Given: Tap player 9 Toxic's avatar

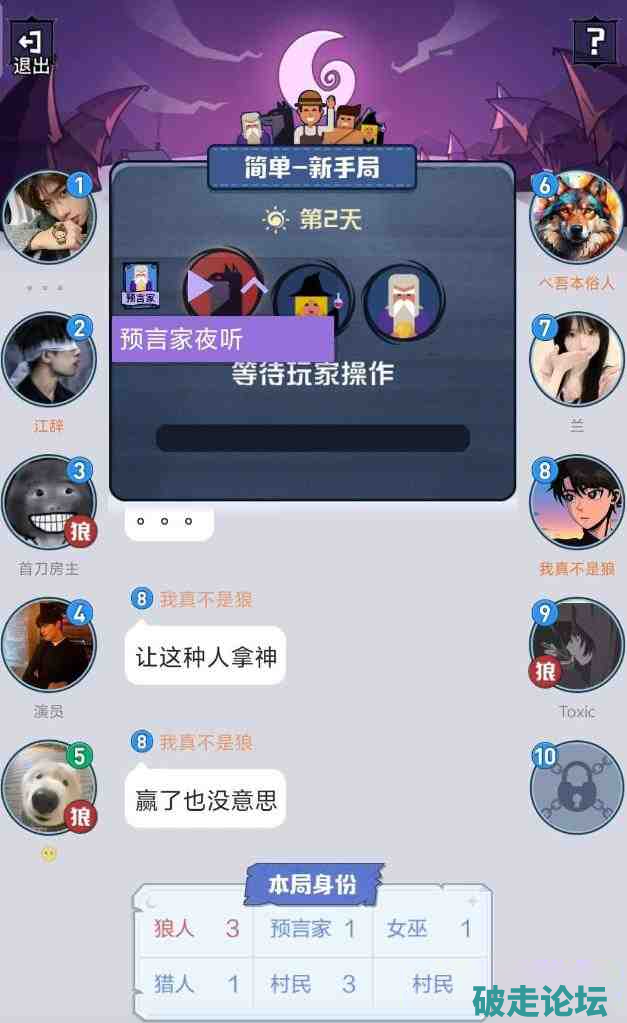Looking at the screenshot, I should tap(577, 645).
